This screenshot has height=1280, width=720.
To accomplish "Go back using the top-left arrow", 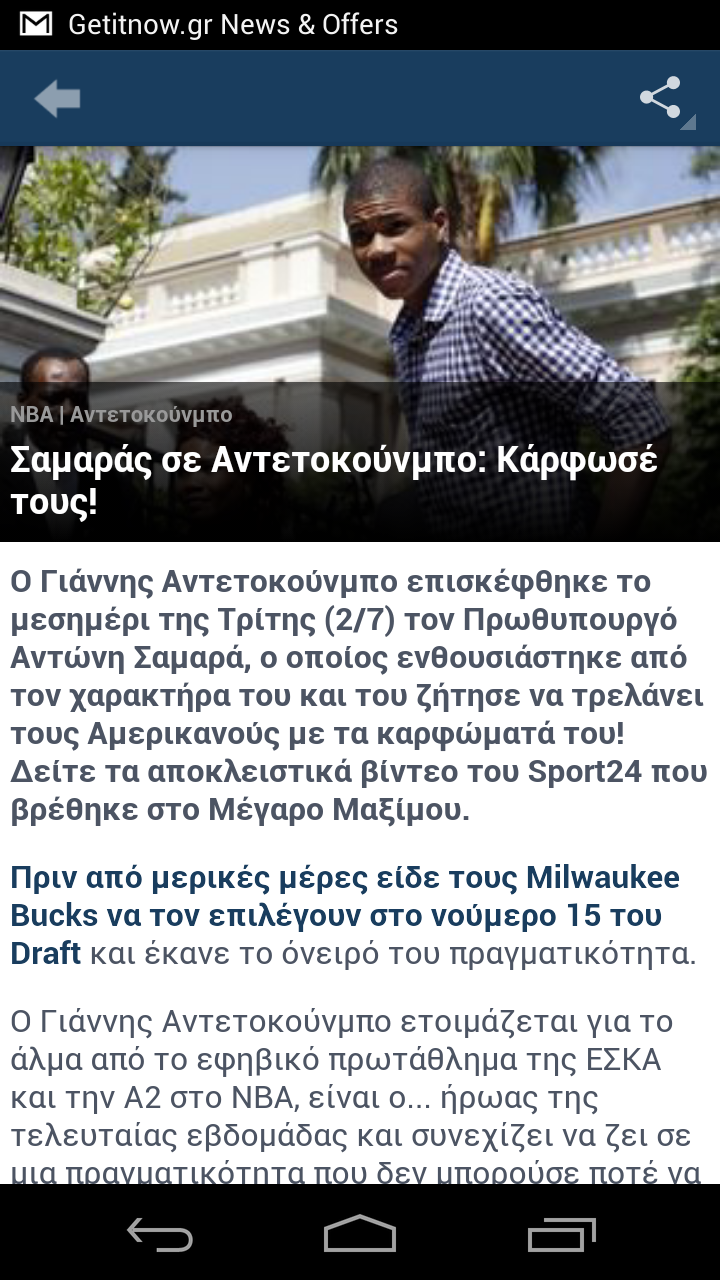I will 57,99.
